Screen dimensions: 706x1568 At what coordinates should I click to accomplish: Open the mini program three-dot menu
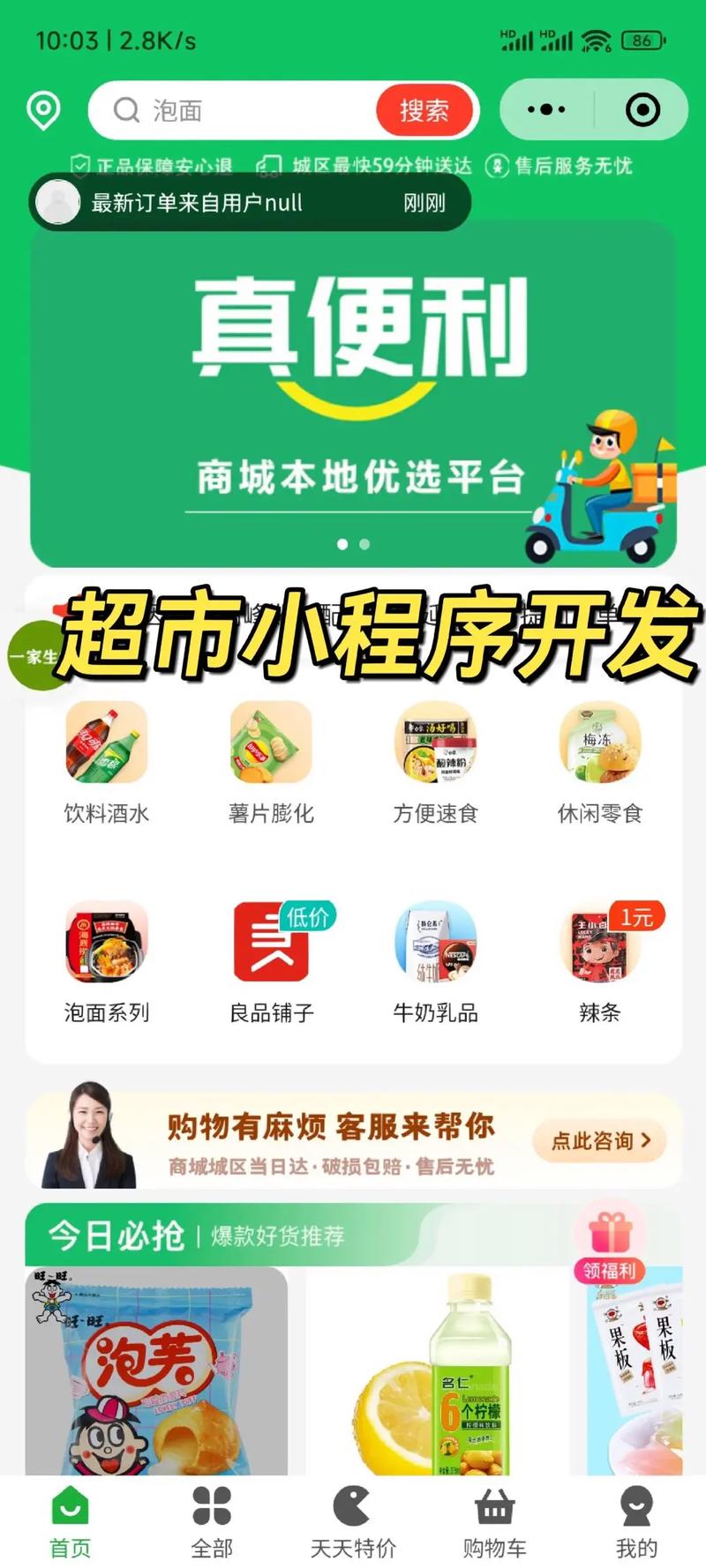546,110
